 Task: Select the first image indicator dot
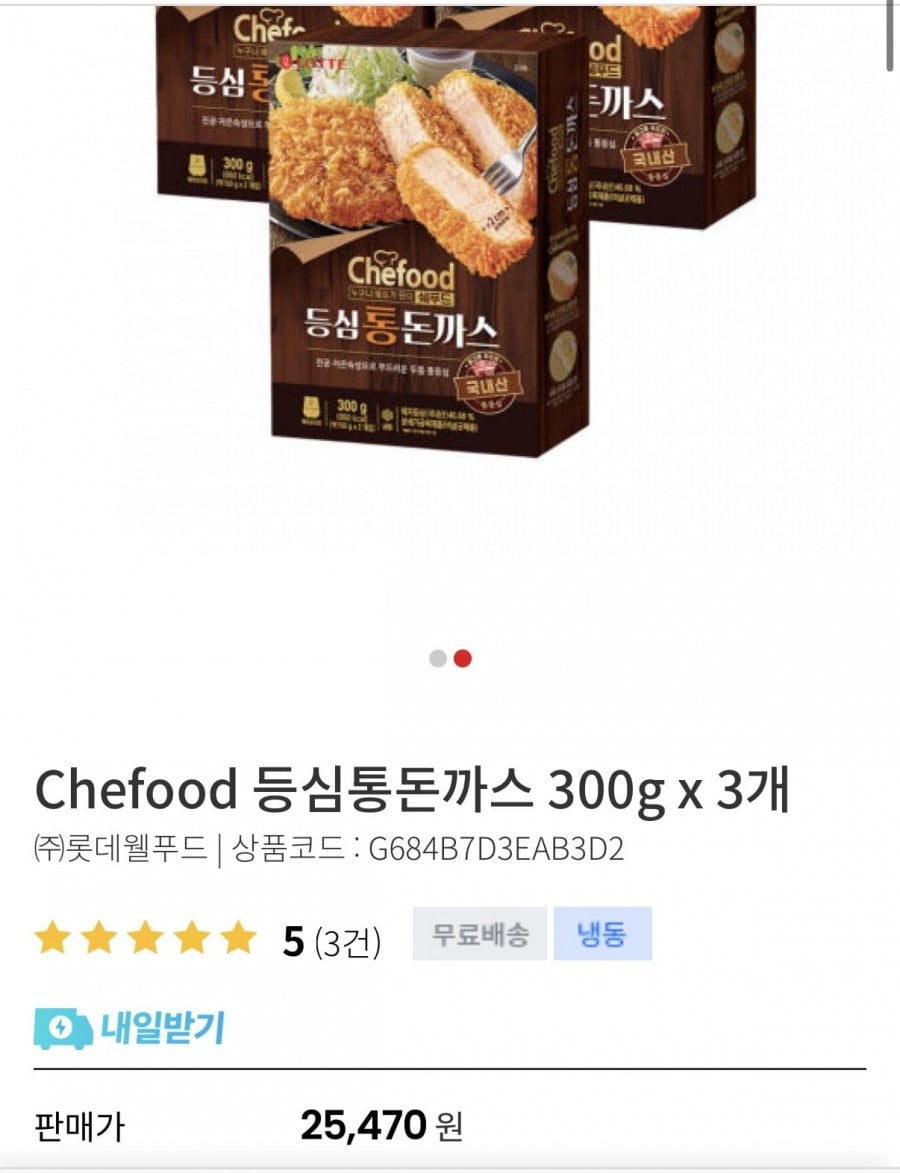click(x=437, y=658)
